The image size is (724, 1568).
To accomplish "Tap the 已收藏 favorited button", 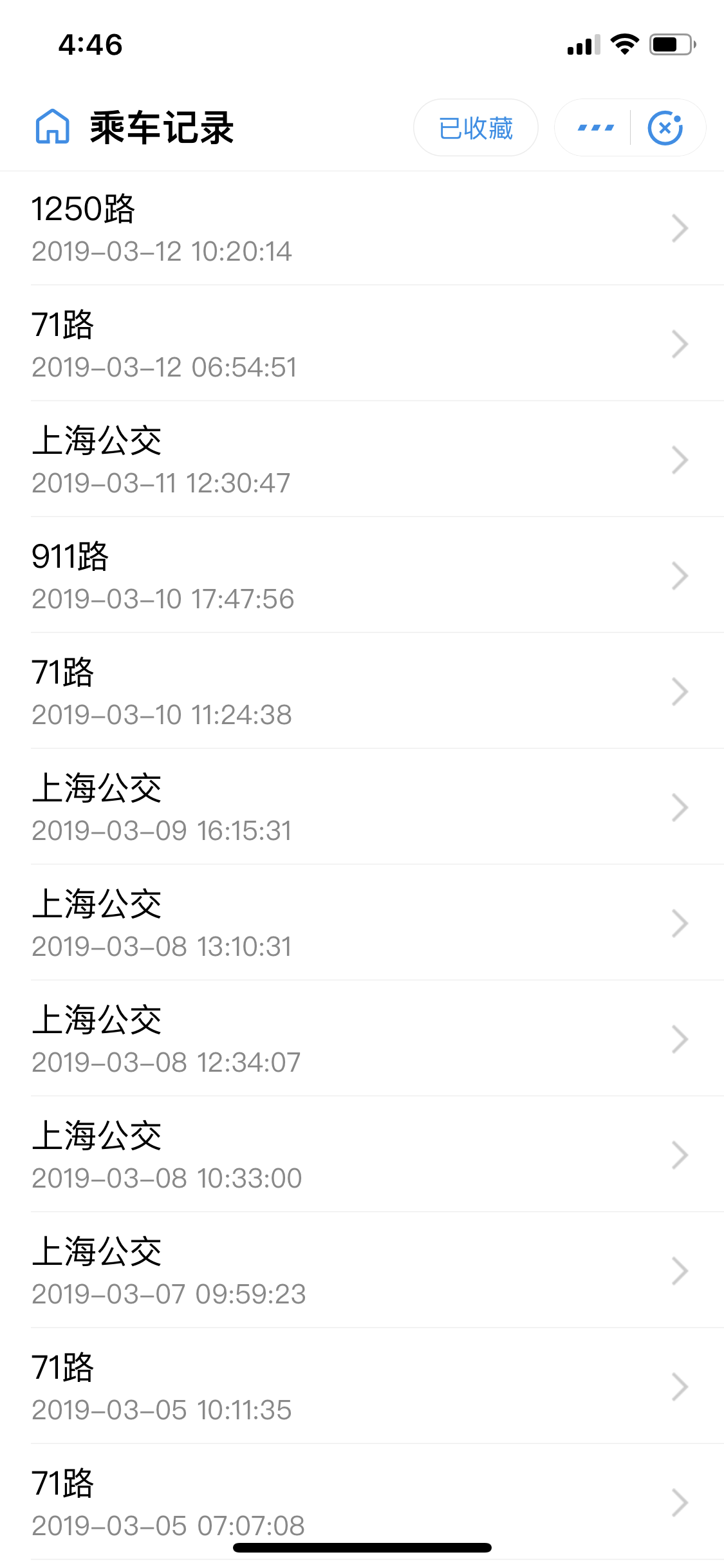I will pos(476,127).
